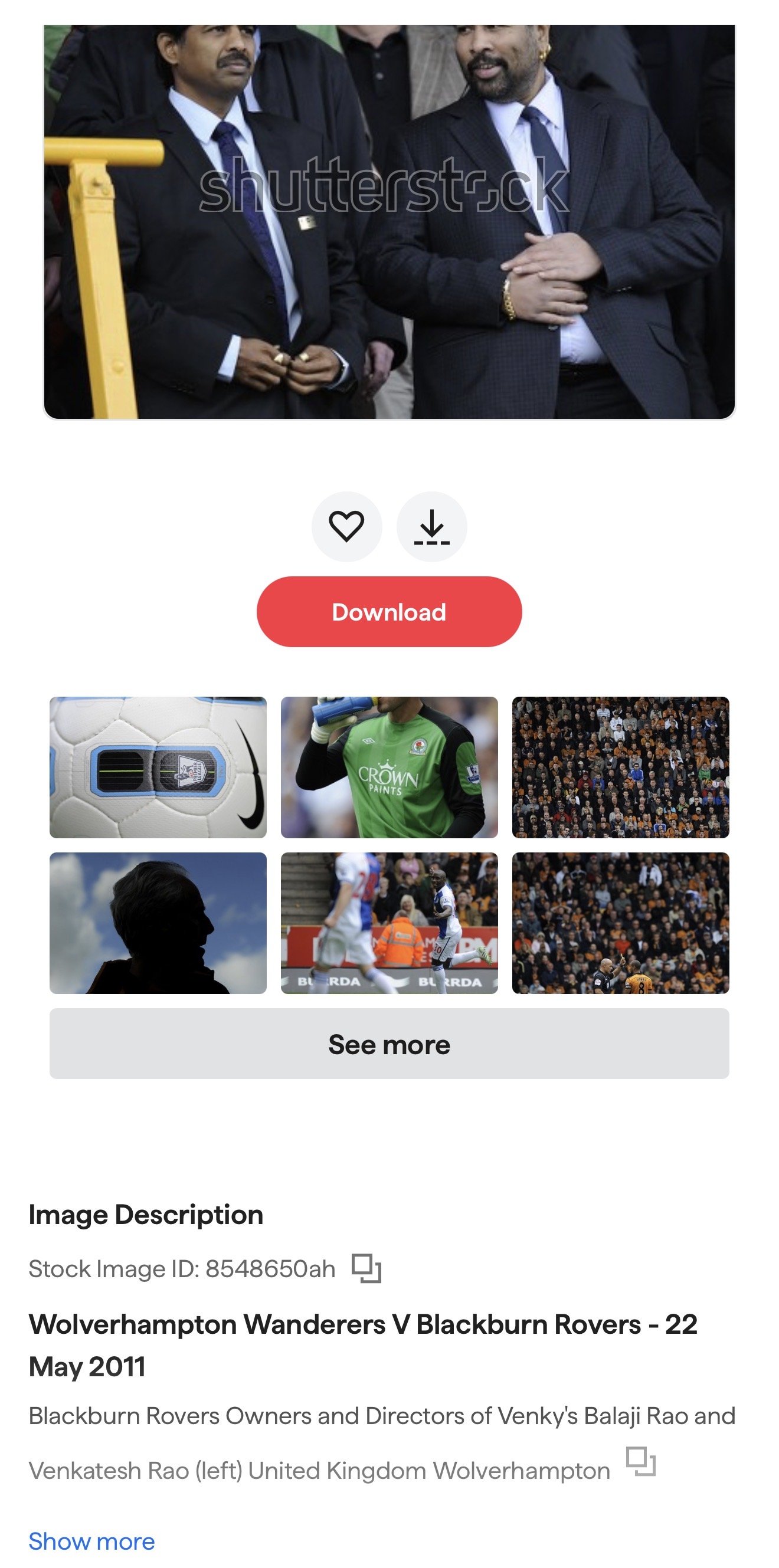Screen dimensions: 779x1568
Task: Open the green-shirted goalkeeper drinking thumbnail
Action: tap(389, 767)
